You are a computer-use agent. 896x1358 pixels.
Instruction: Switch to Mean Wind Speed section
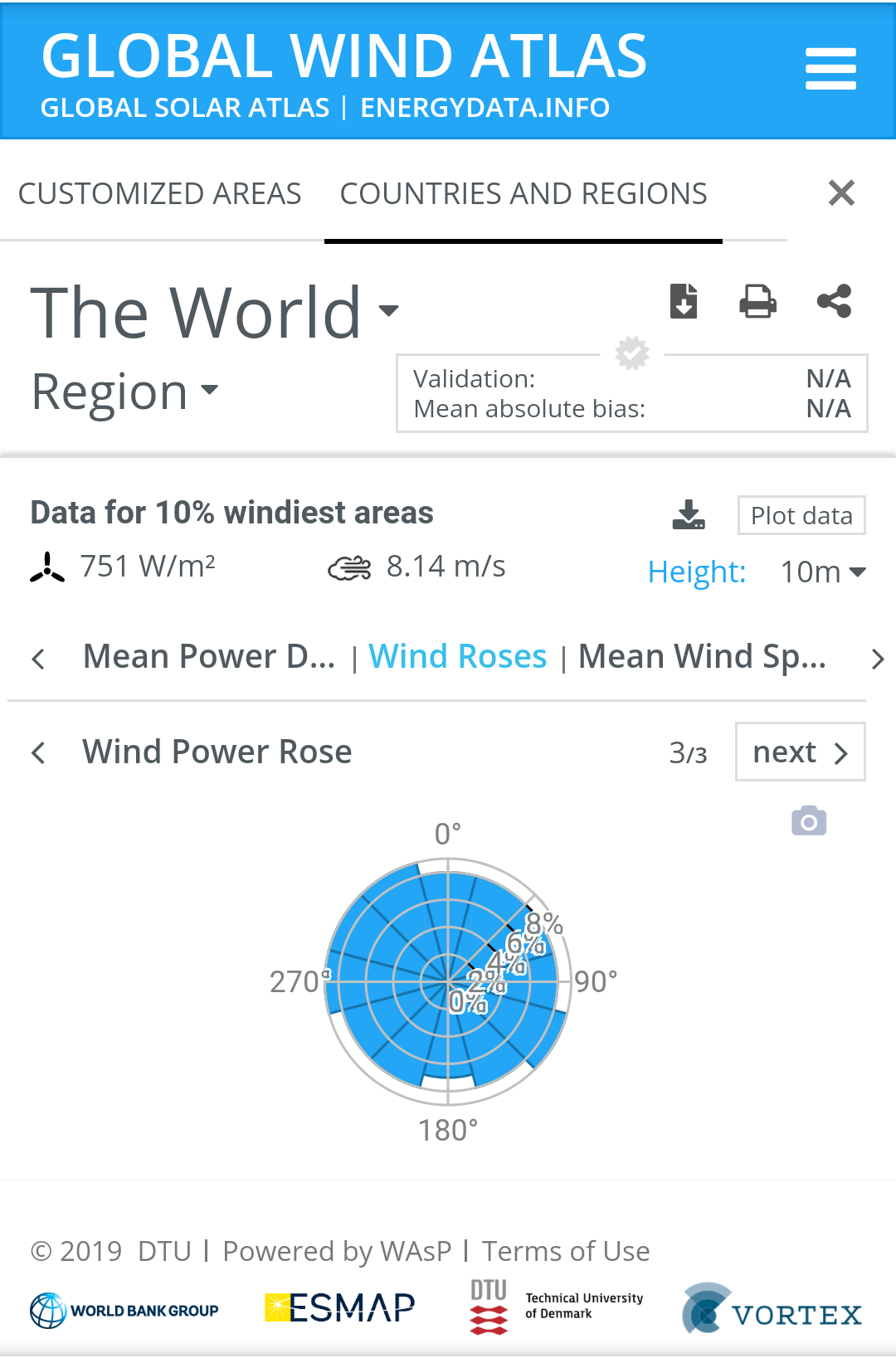pos(702,657)
